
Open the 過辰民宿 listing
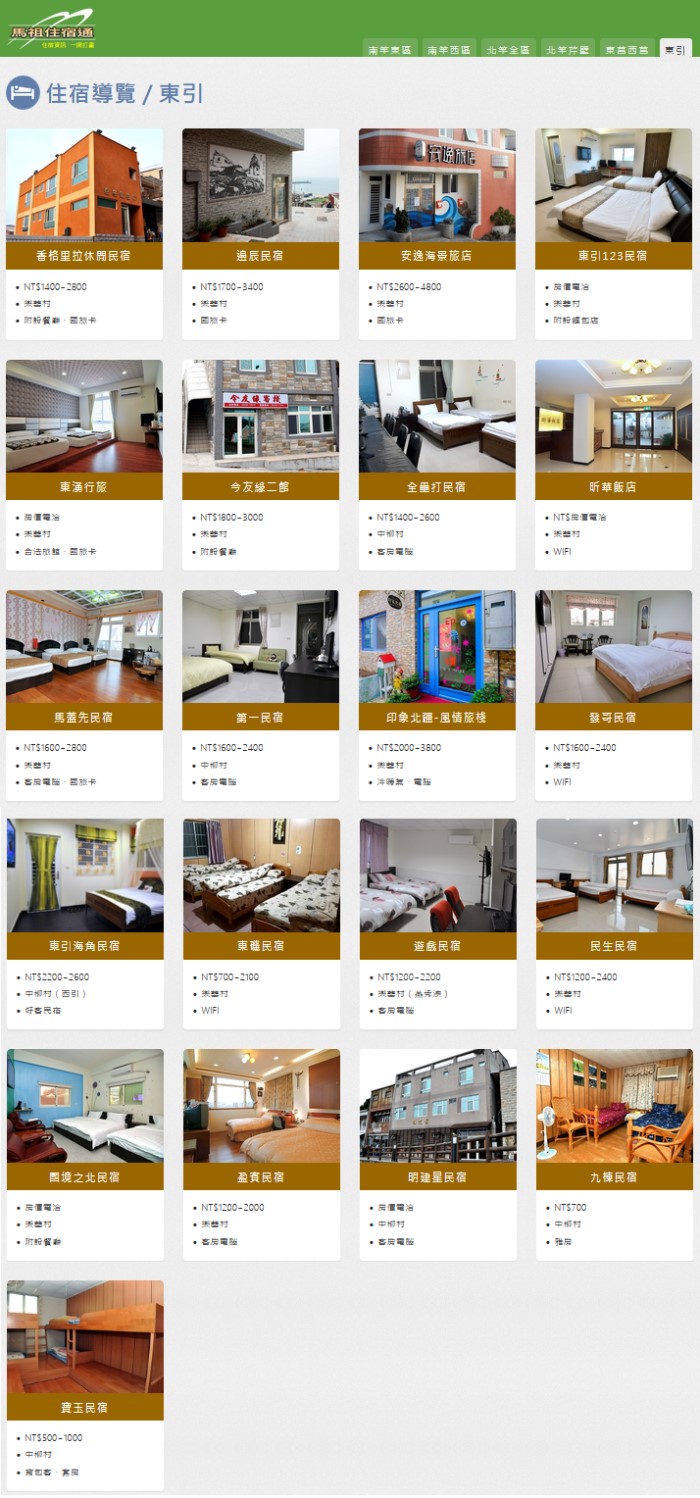[x=261, y=255]
